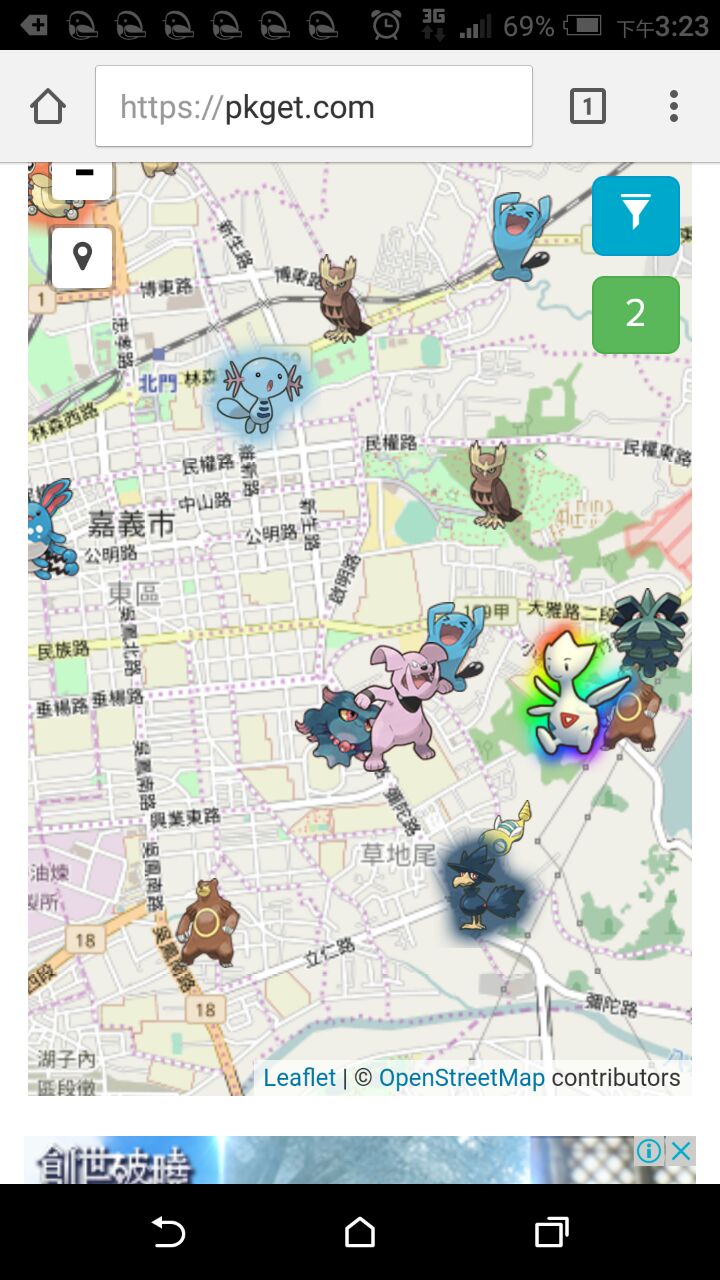
Task: Go back using system navigation
Action: (x=168, y=1232)
